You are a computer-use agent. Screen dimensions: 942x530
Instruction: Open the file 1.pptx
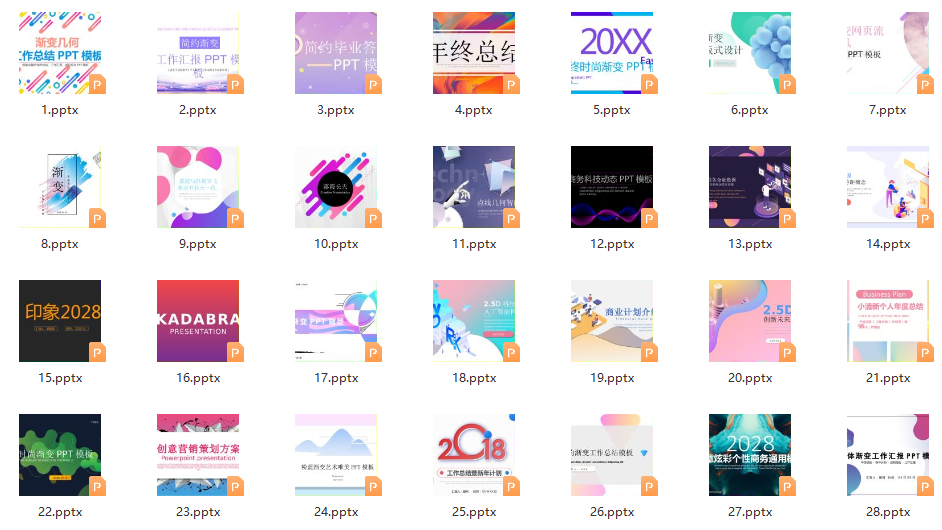click(x=60, y=54)
